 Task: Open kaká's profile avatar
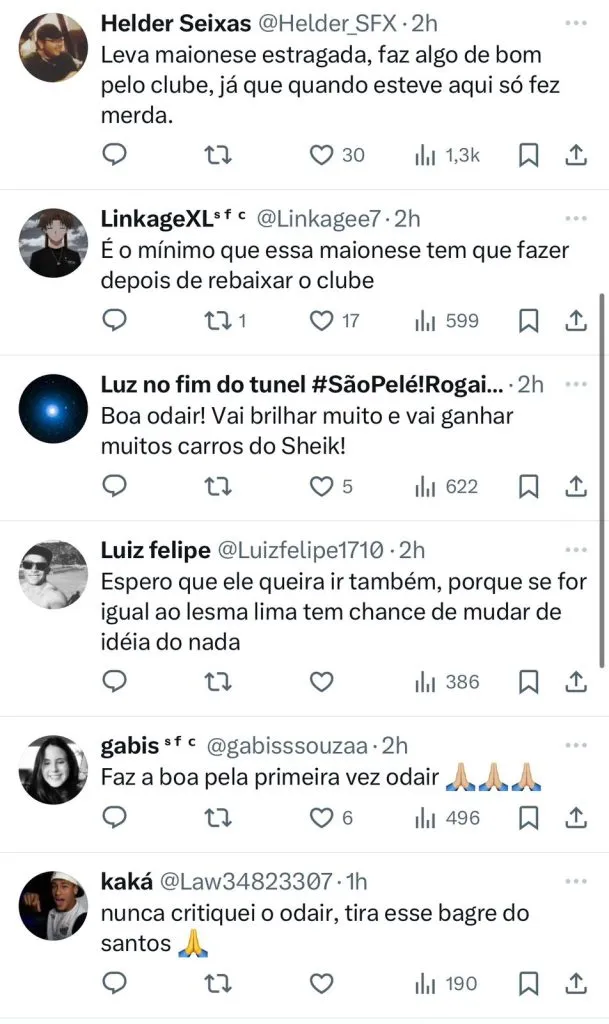coord(54,905)
